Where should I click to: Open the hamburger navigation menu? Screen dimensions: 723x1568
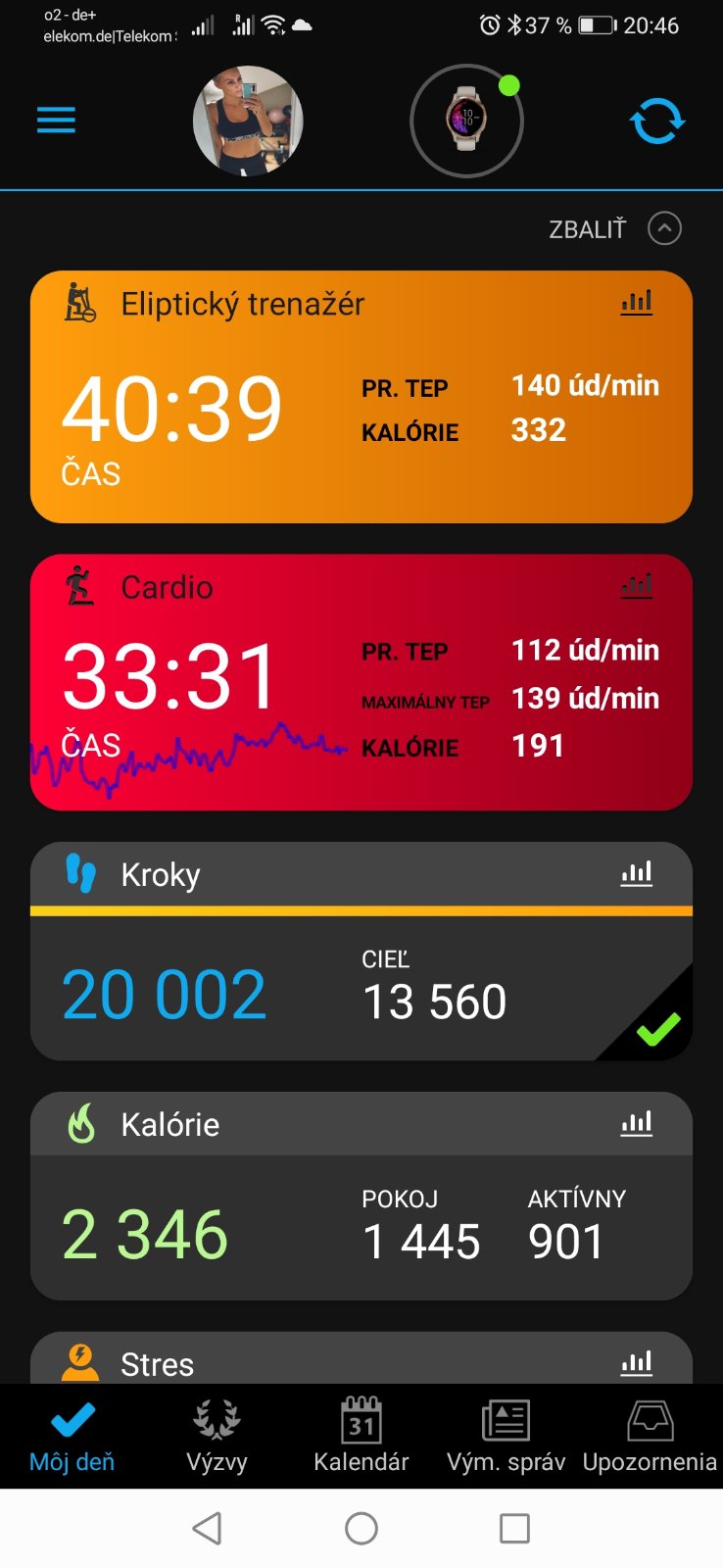(x=56, y=121)
